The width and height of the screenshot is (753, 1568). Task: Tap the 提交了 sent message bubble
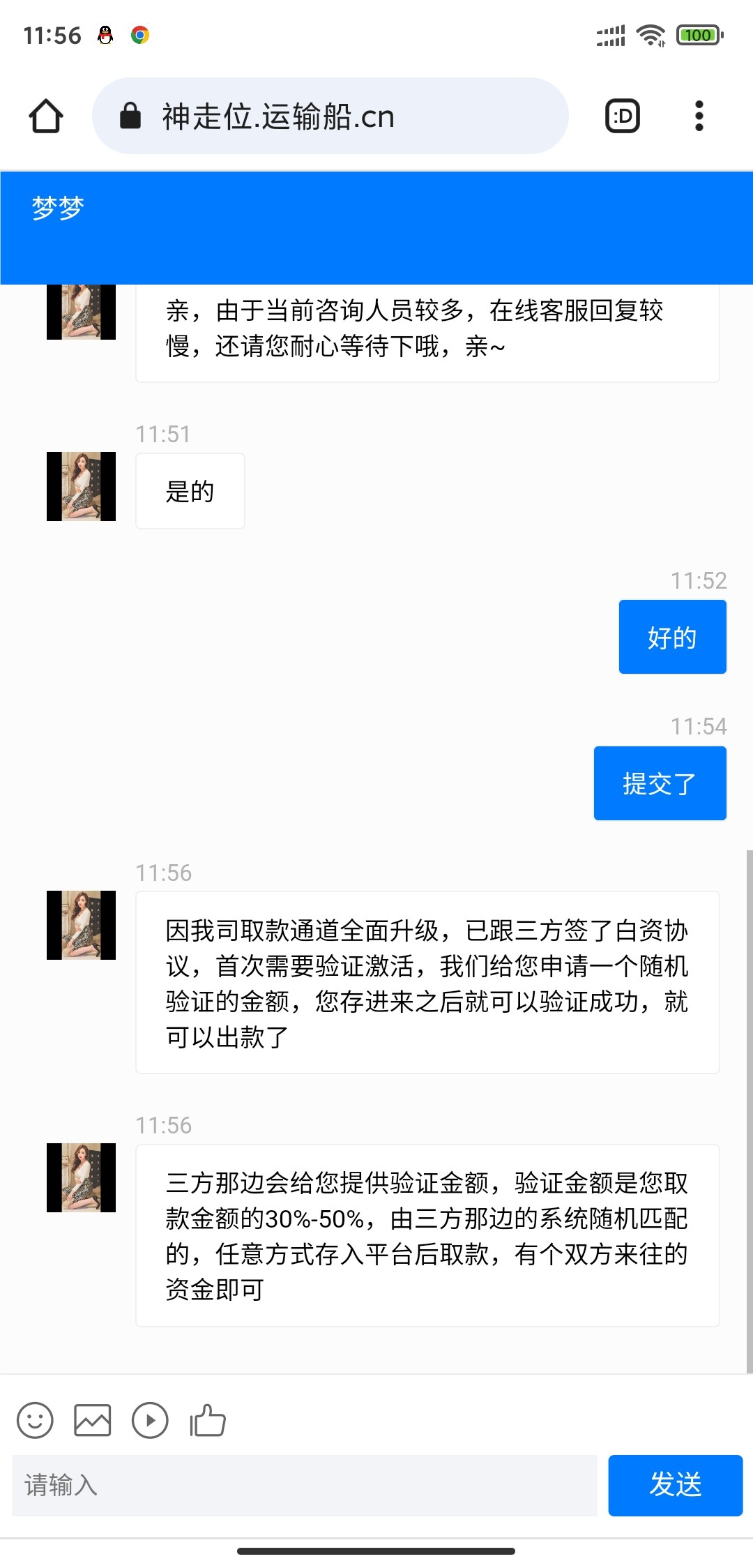[659, 783]
